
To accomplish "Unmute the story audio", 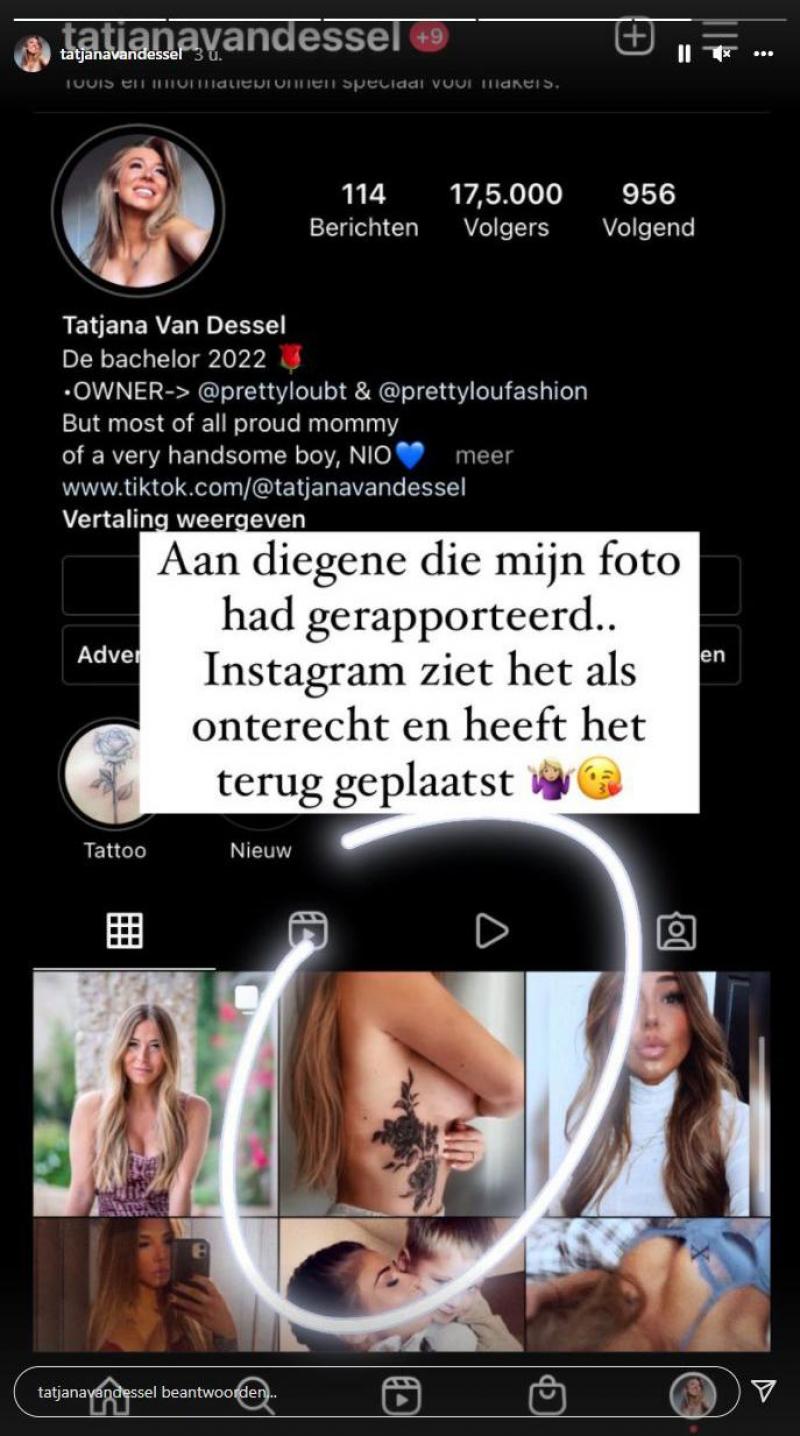I will pyautogui.click(x=721, y=54).
